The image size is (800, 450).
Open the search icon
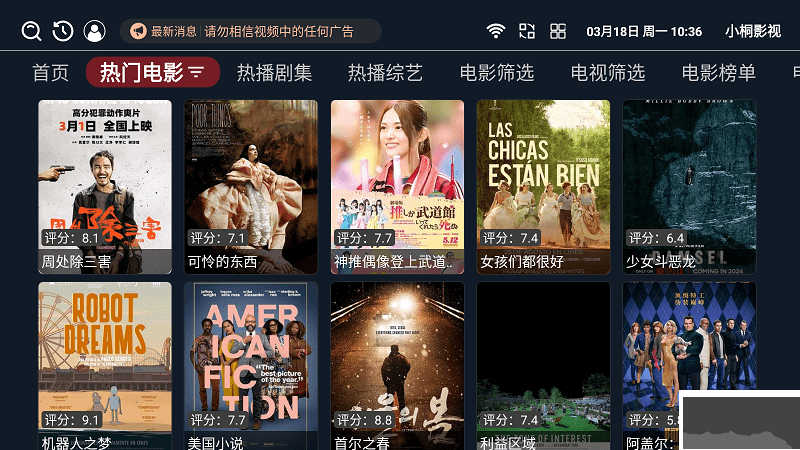[x=31, y=32]
